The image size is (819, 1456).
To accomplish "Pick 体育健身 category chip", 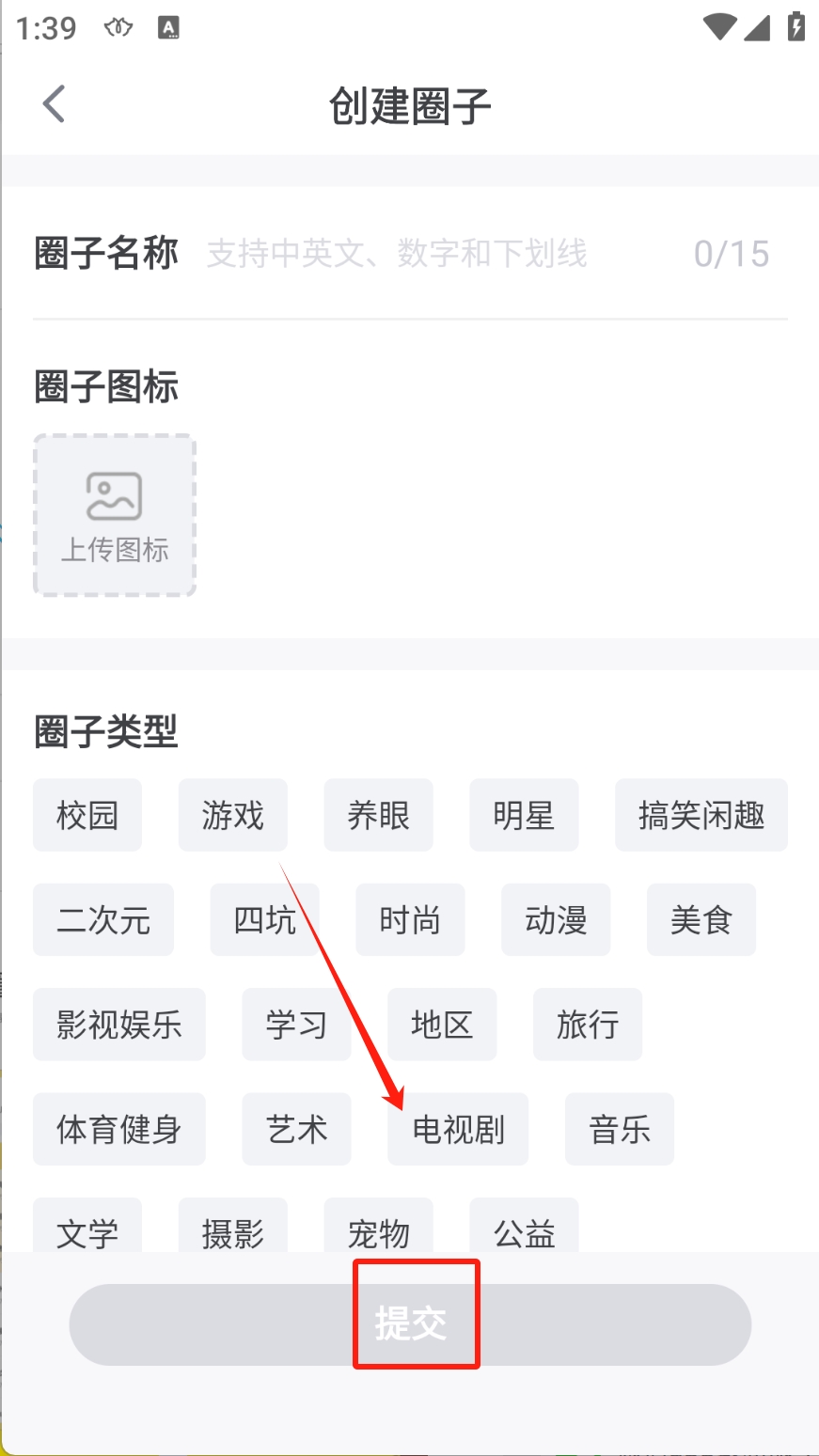I will pos(119,1129).
